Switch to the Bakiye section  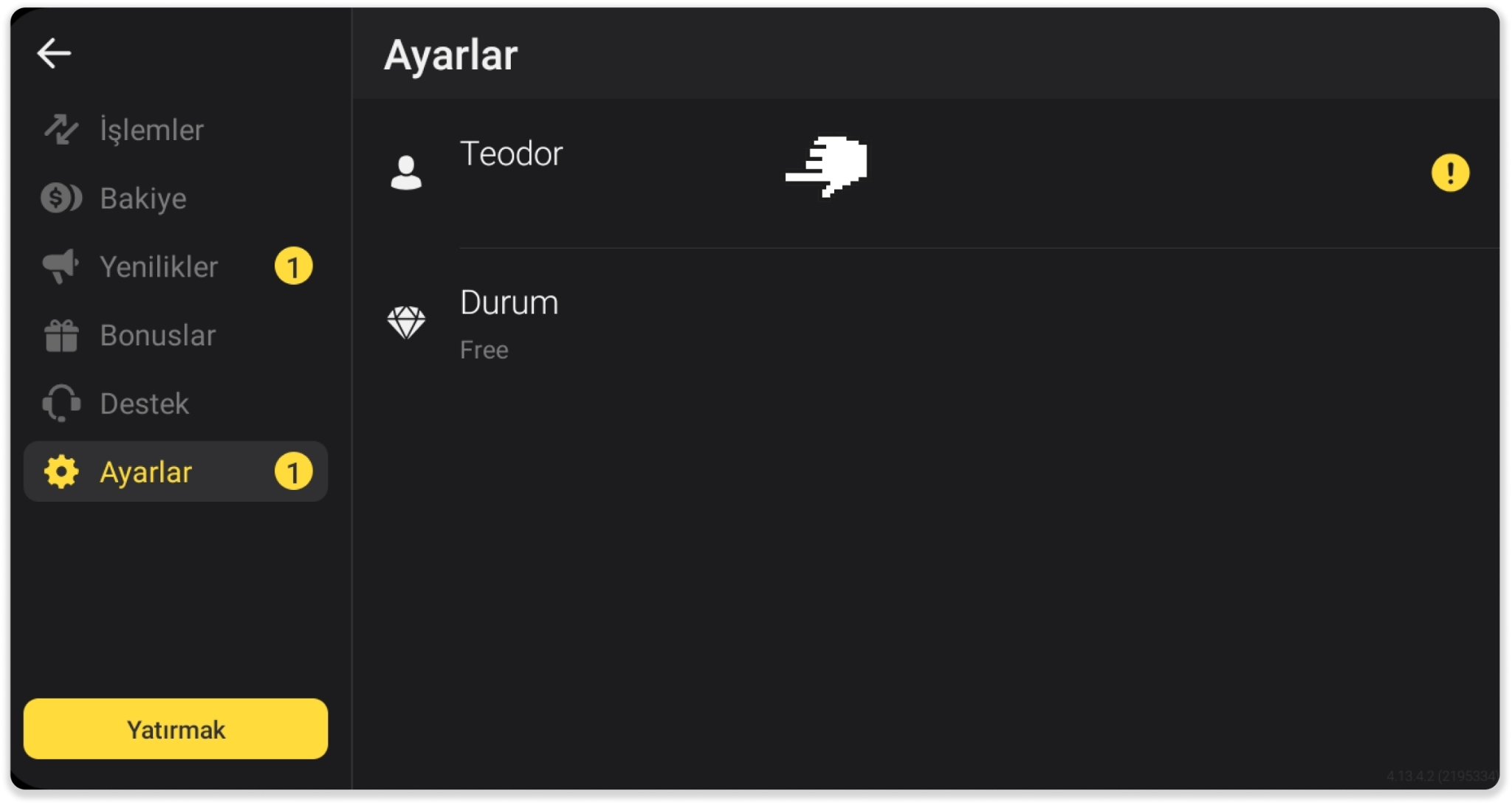[x=143, y=198]
